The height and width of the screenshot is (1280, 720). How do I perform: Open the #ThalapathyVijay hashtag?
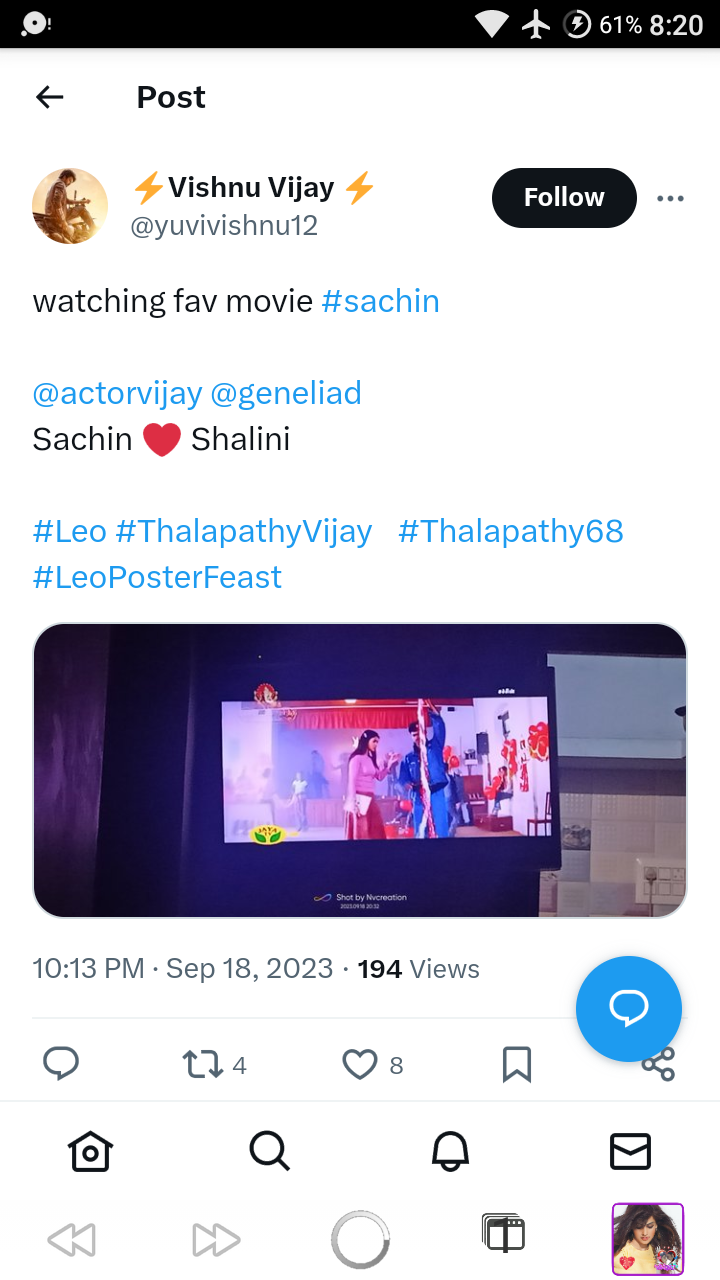tap(244, 531)
